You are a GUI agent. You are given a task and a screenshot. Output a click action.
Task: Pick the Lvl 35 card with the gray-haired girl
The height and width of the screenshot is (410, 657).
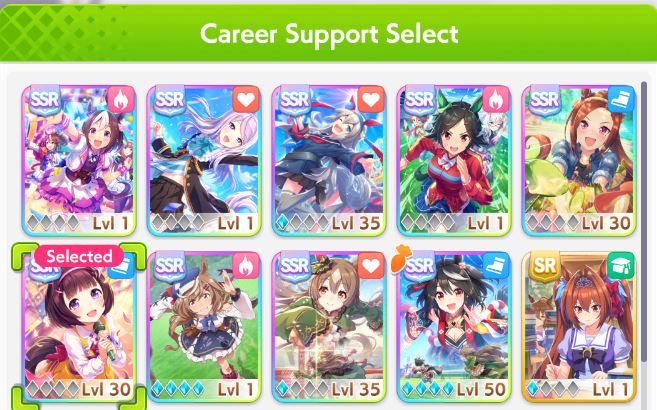(329, 159)
